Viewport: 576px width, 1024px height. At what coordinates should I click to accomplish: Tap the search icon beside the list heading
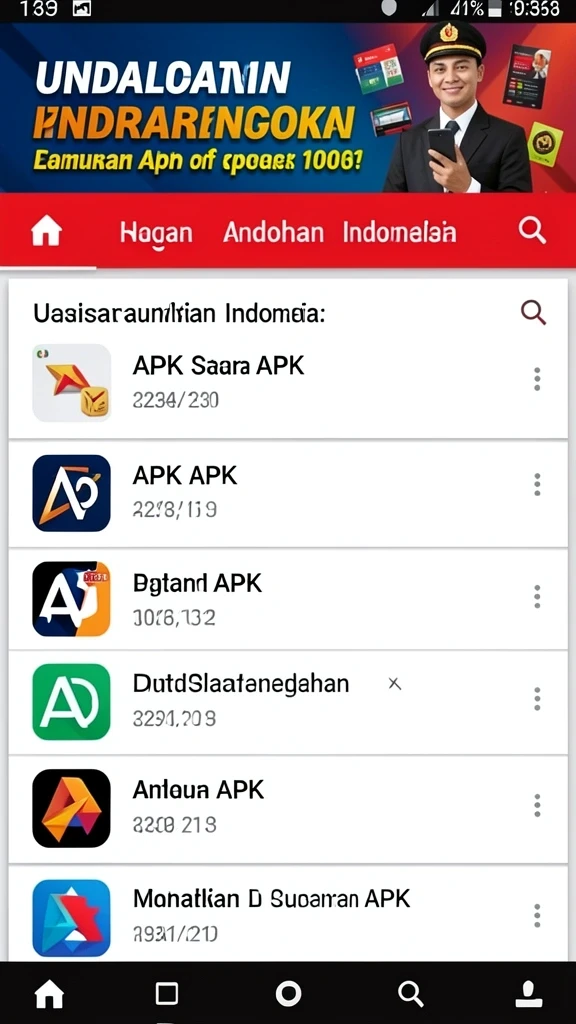[533, 313]
